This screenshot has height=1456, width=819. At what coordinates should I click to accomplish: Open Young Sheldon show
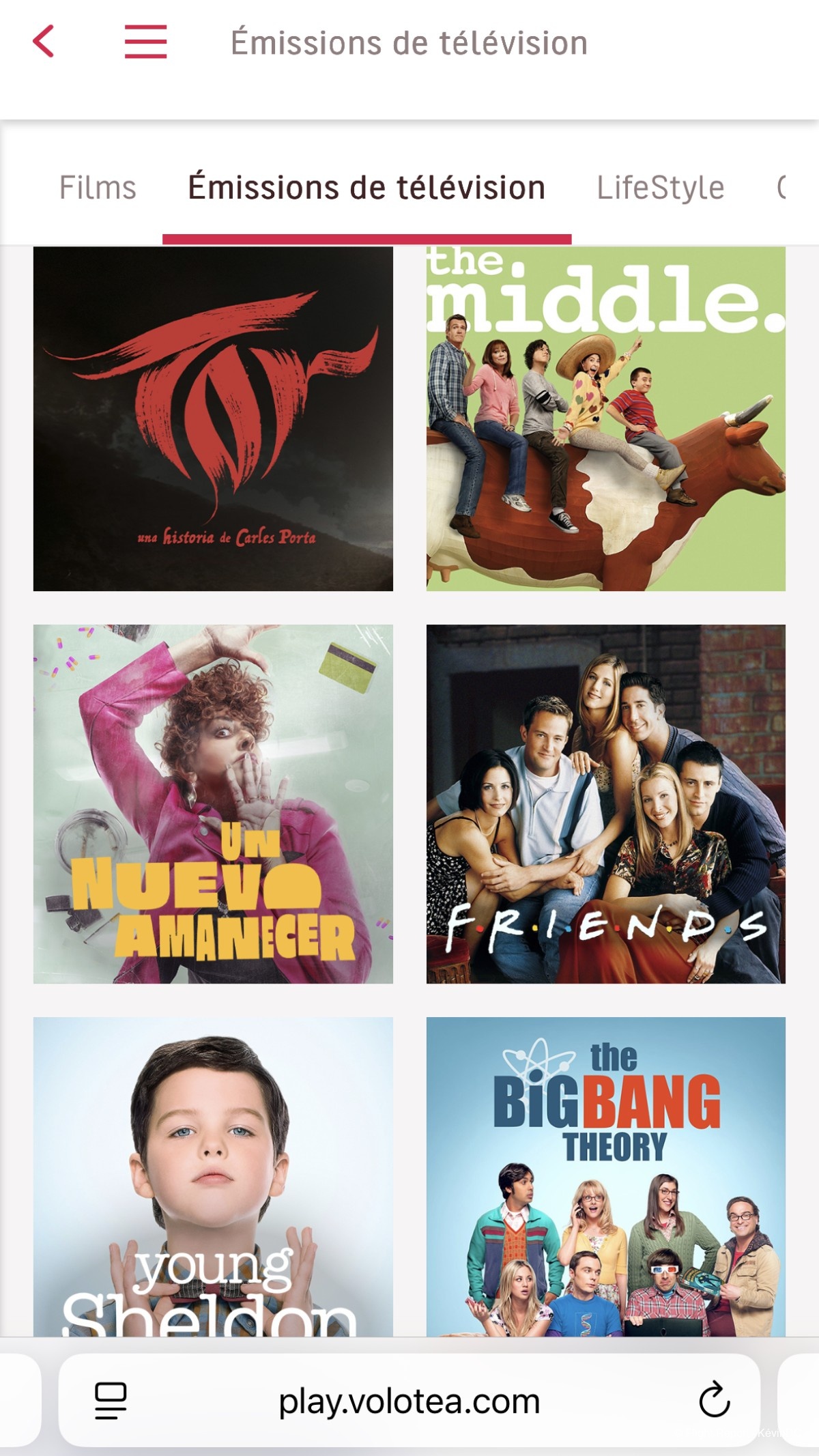point(213,1176)
